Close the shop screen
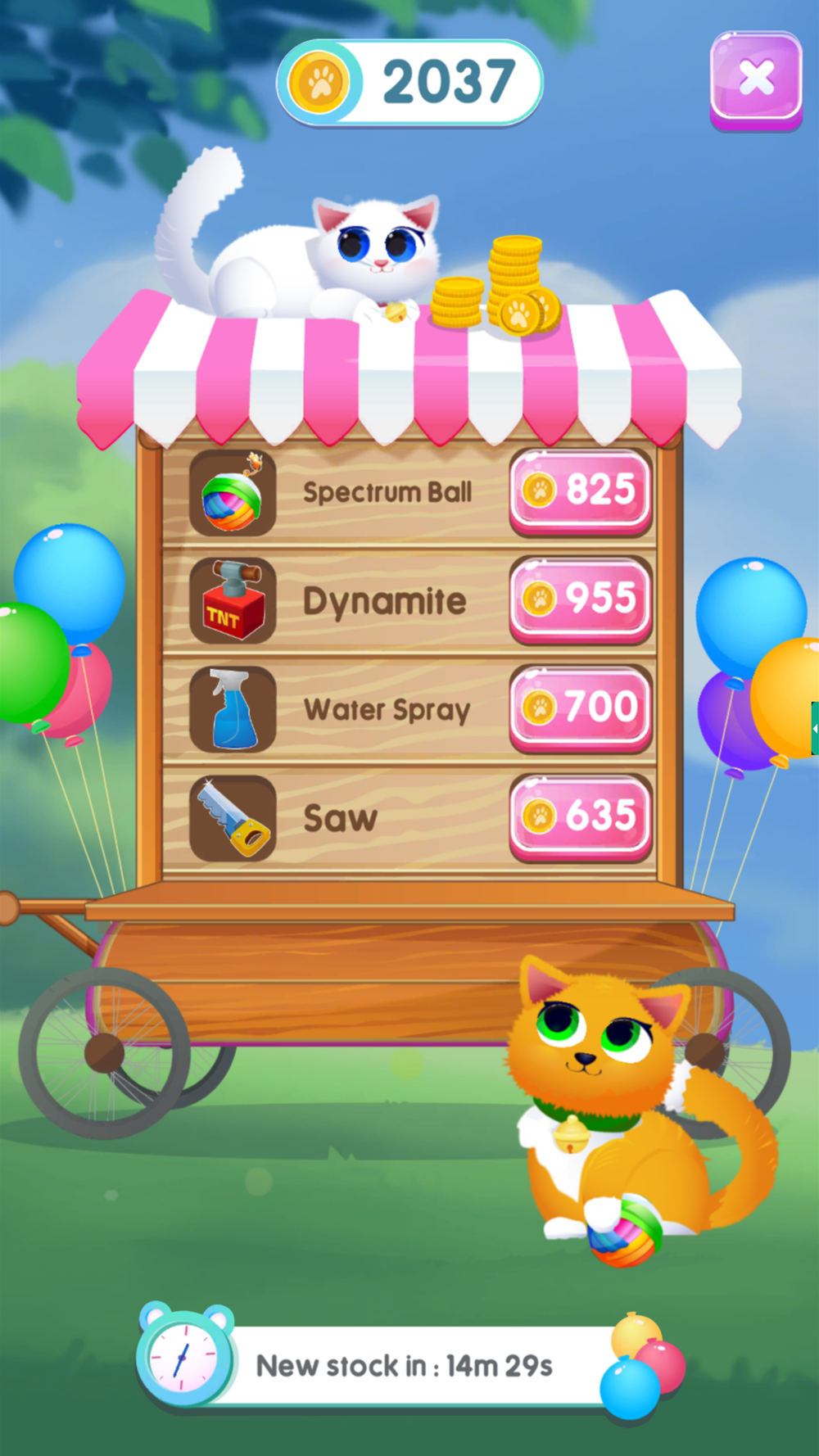819x1456 pixels. point(755,79)
